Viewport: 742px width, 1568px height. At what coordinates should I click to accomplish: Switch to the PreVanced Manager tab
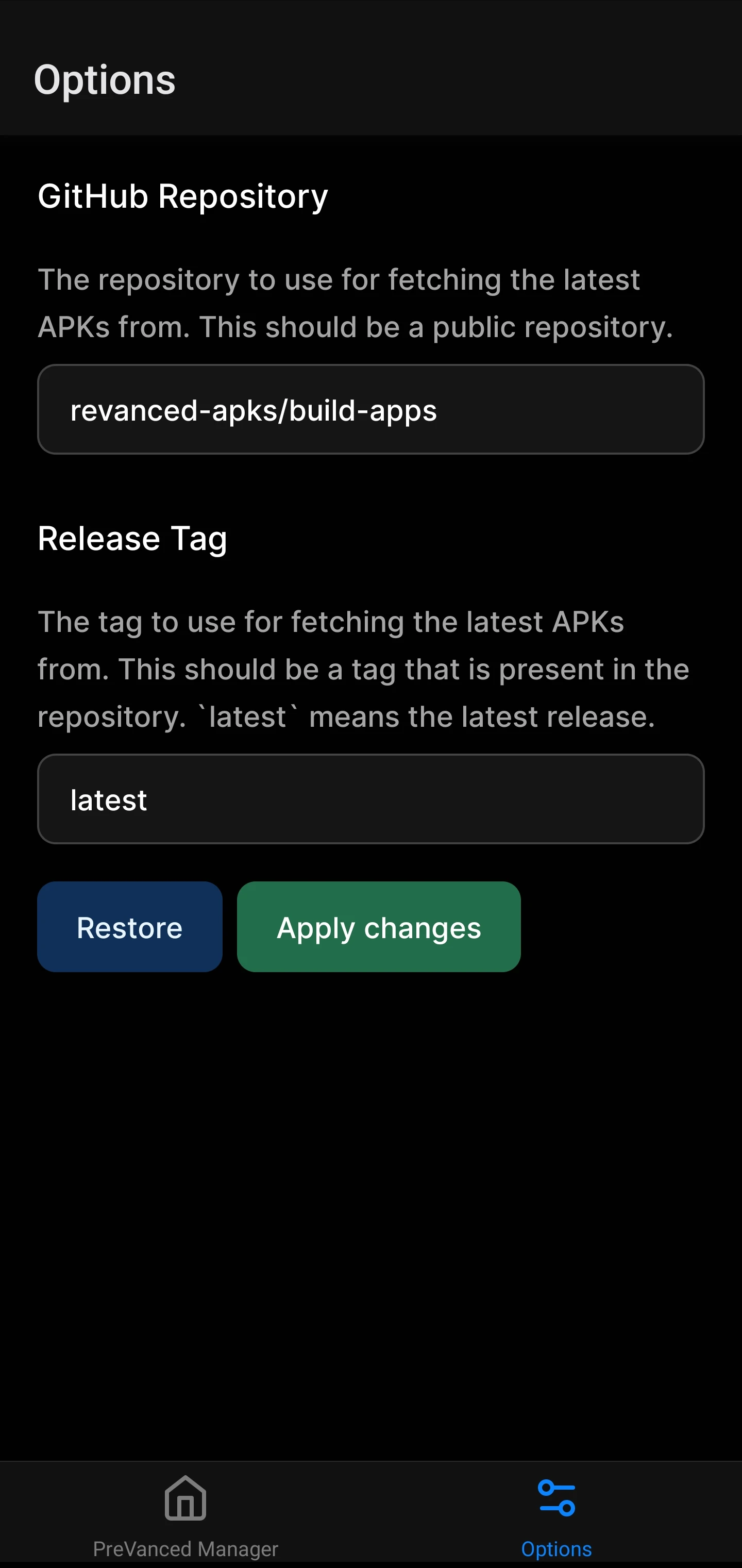pos(185,1514)
